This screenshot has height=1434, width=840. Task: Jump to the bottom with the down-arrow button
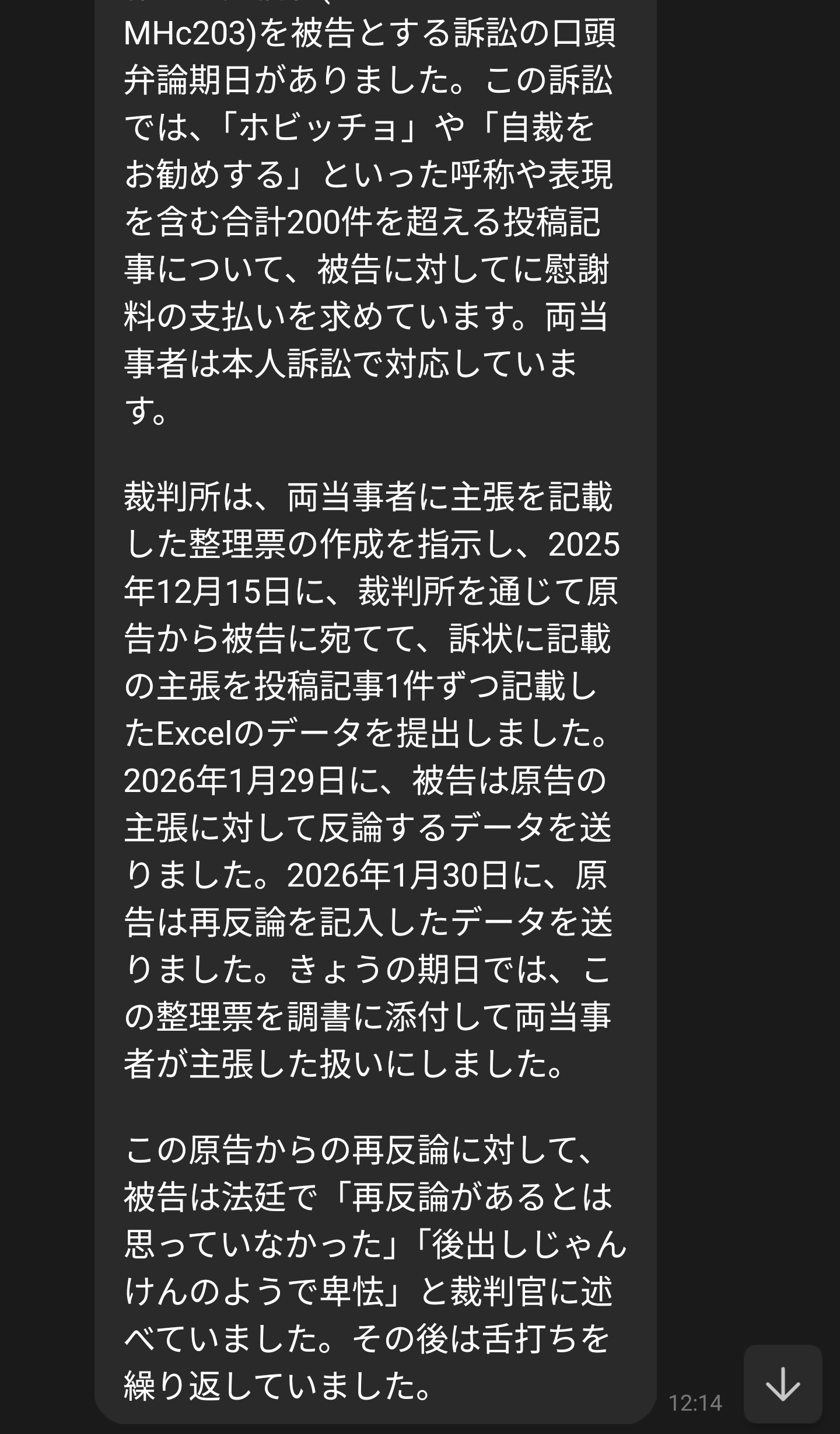(x=782, y=1384)
